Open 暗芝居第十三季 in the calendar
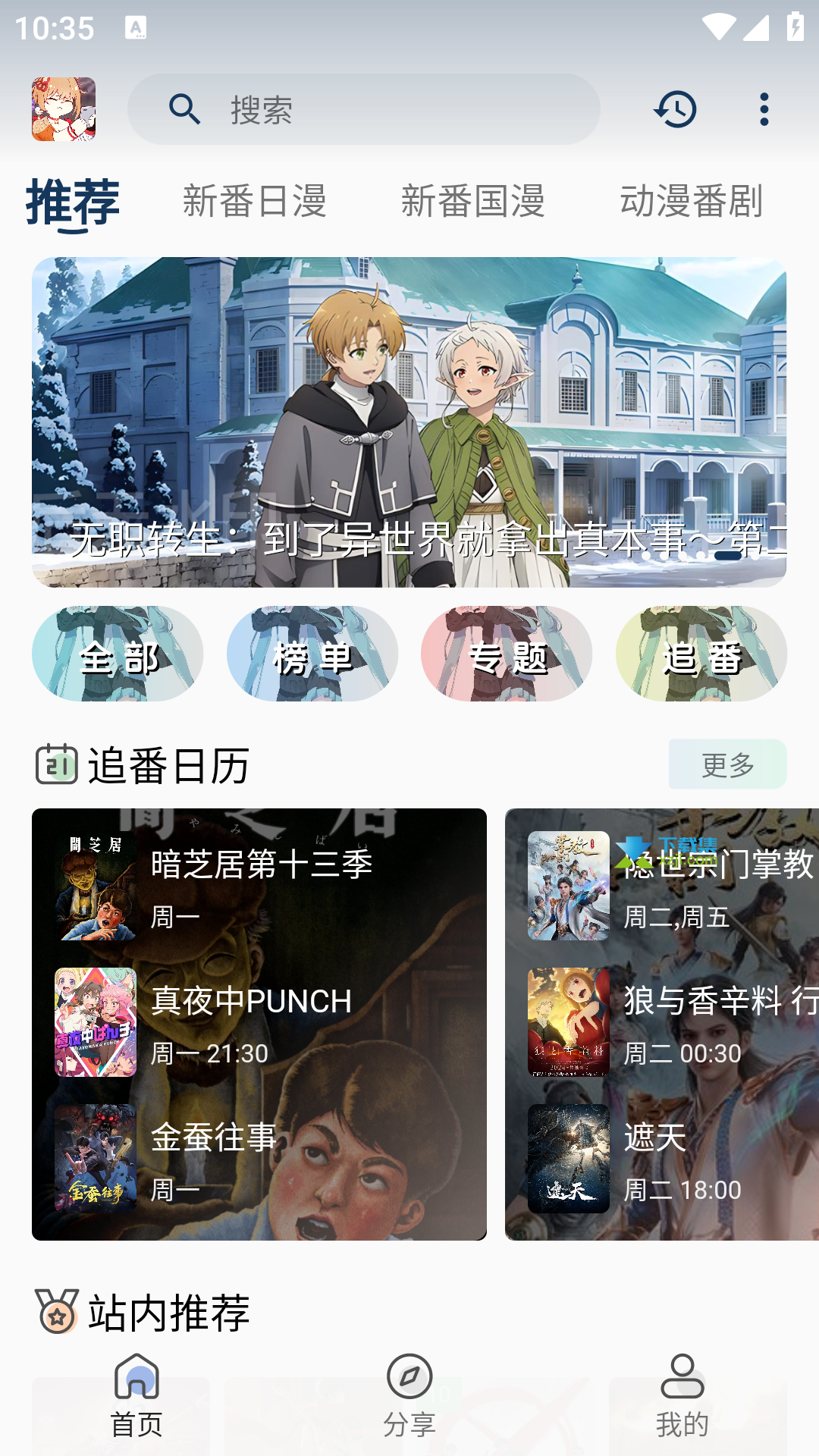The width and height of the screenshot is (819, 1456). pos(259,886)
